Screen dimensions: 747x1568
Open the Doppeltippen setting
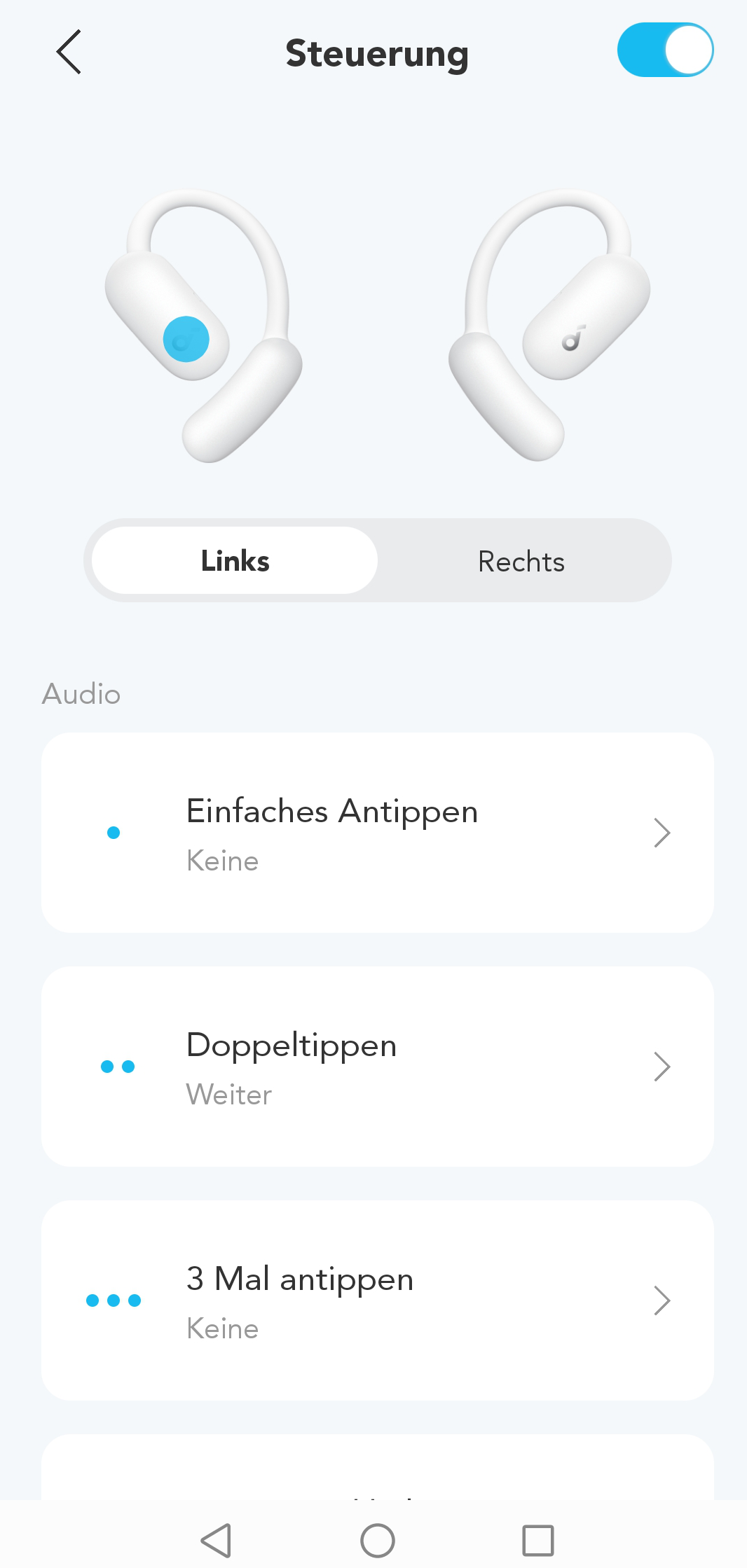(x=377, y=1067)
